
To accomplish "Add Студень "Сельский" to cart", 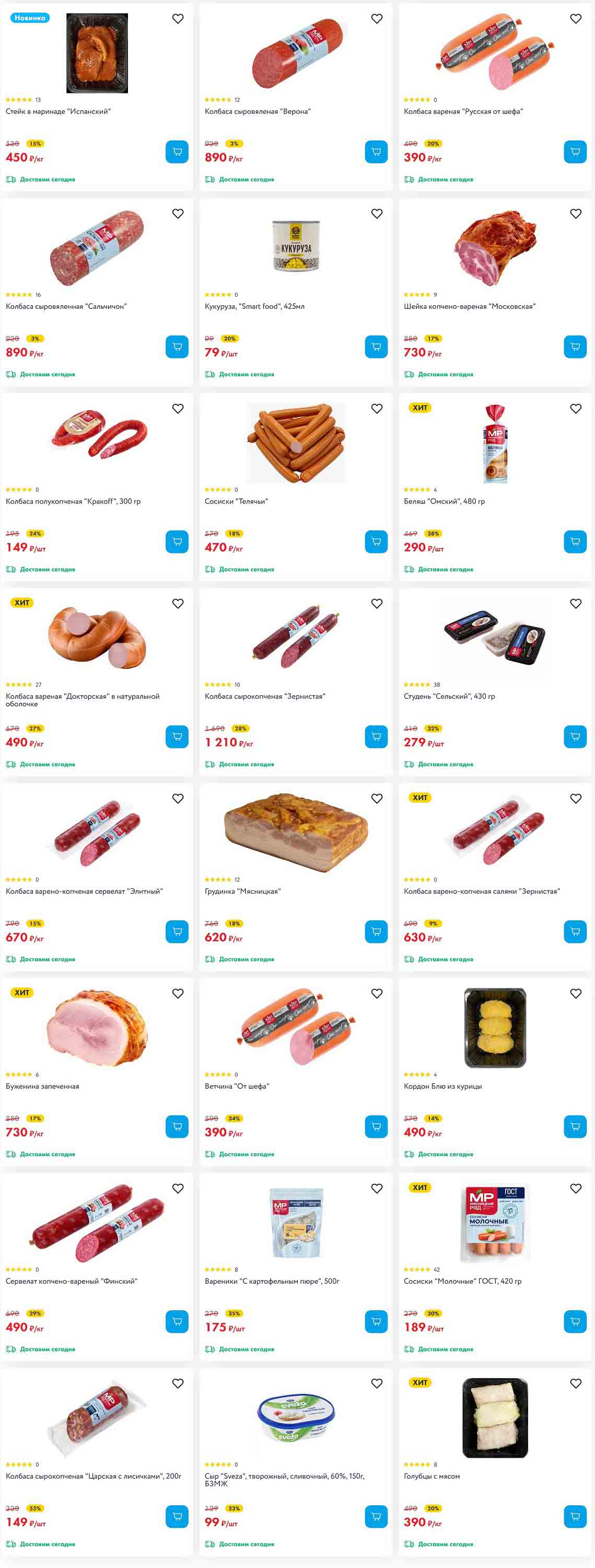I will point(575,736).
